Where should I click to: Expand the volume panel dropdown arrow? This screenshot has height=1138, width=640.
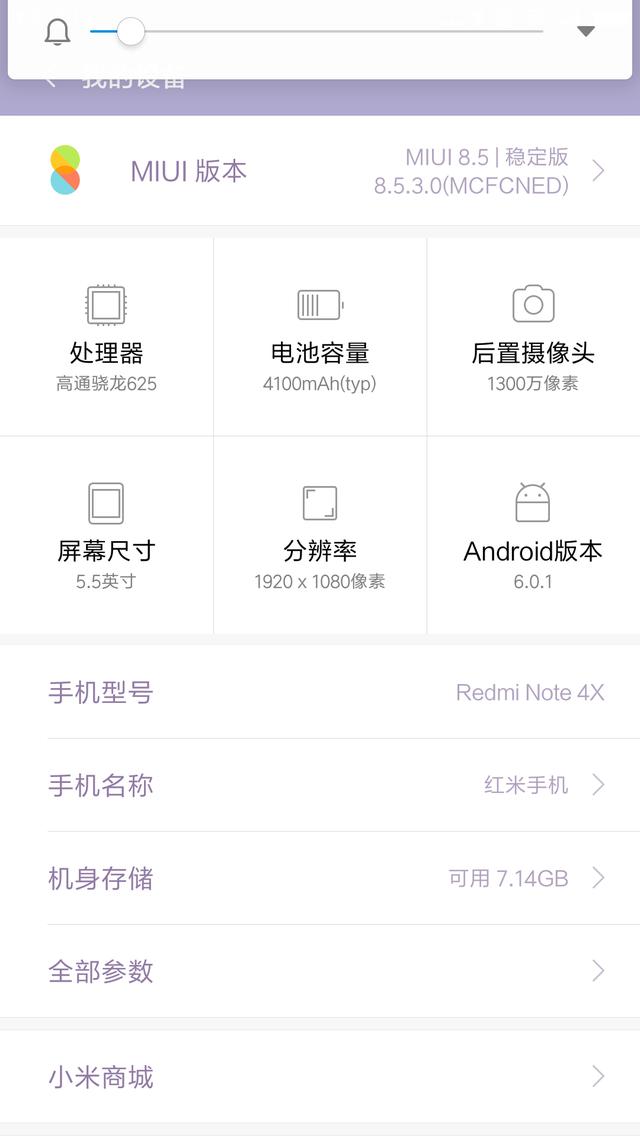(586, 32)
